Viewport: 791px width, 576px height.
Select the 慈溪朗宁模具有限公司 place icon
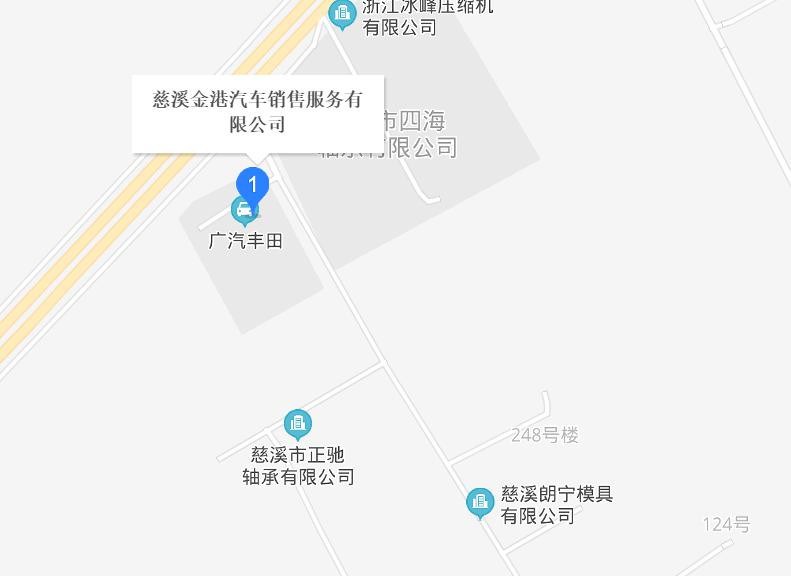pyautogui.click(x=480, y=502)
